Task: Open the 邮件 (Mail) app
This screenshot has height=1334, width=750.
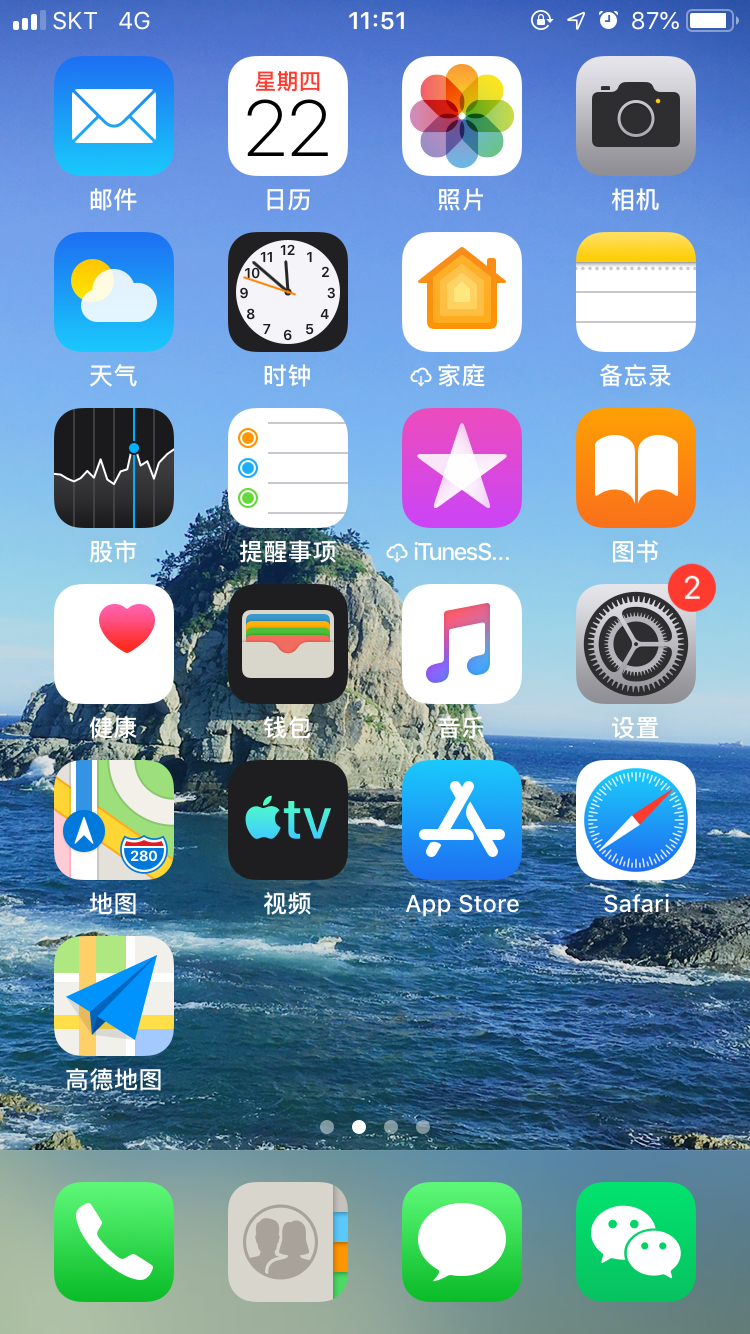Action: click(113, 116)
